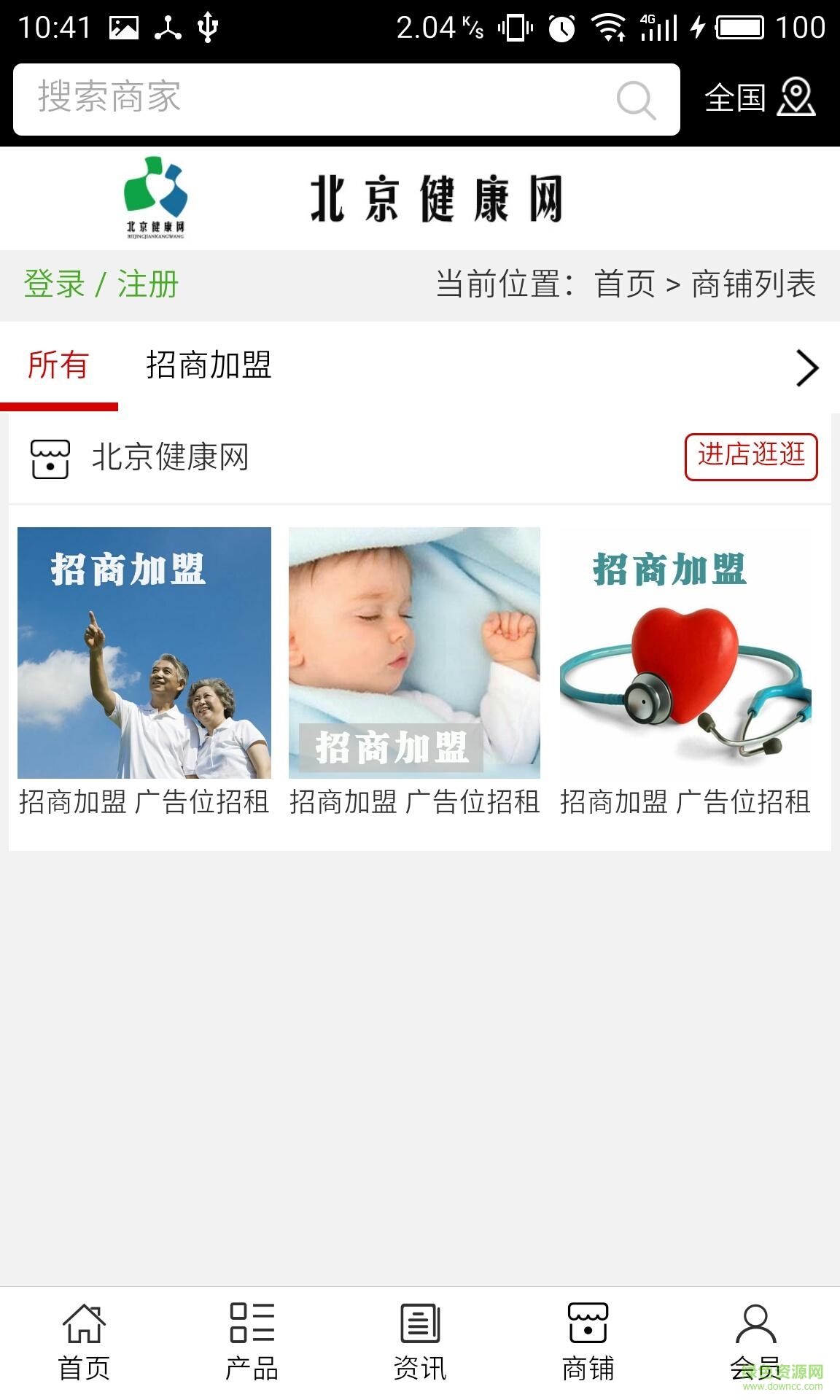840x1400 pixels.
Task: Expand more categories with the arrow
Action: [806, 368]
